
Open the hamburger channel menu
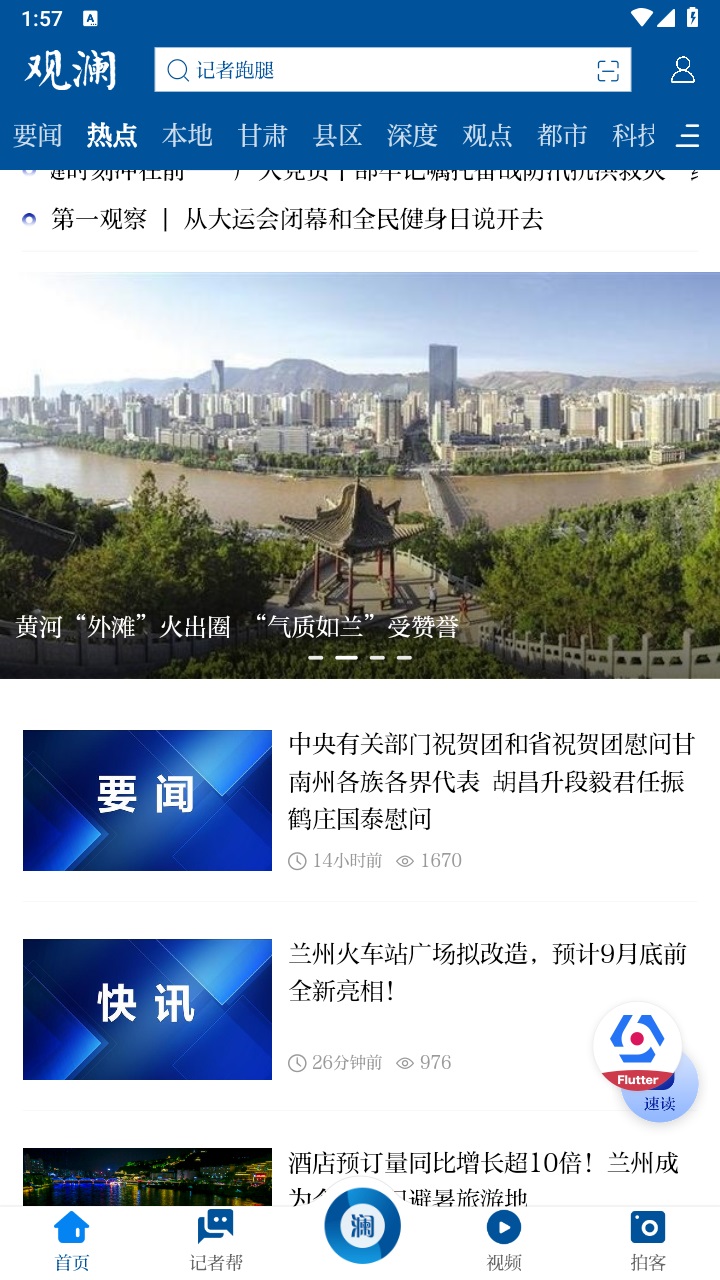click(687, 137)
